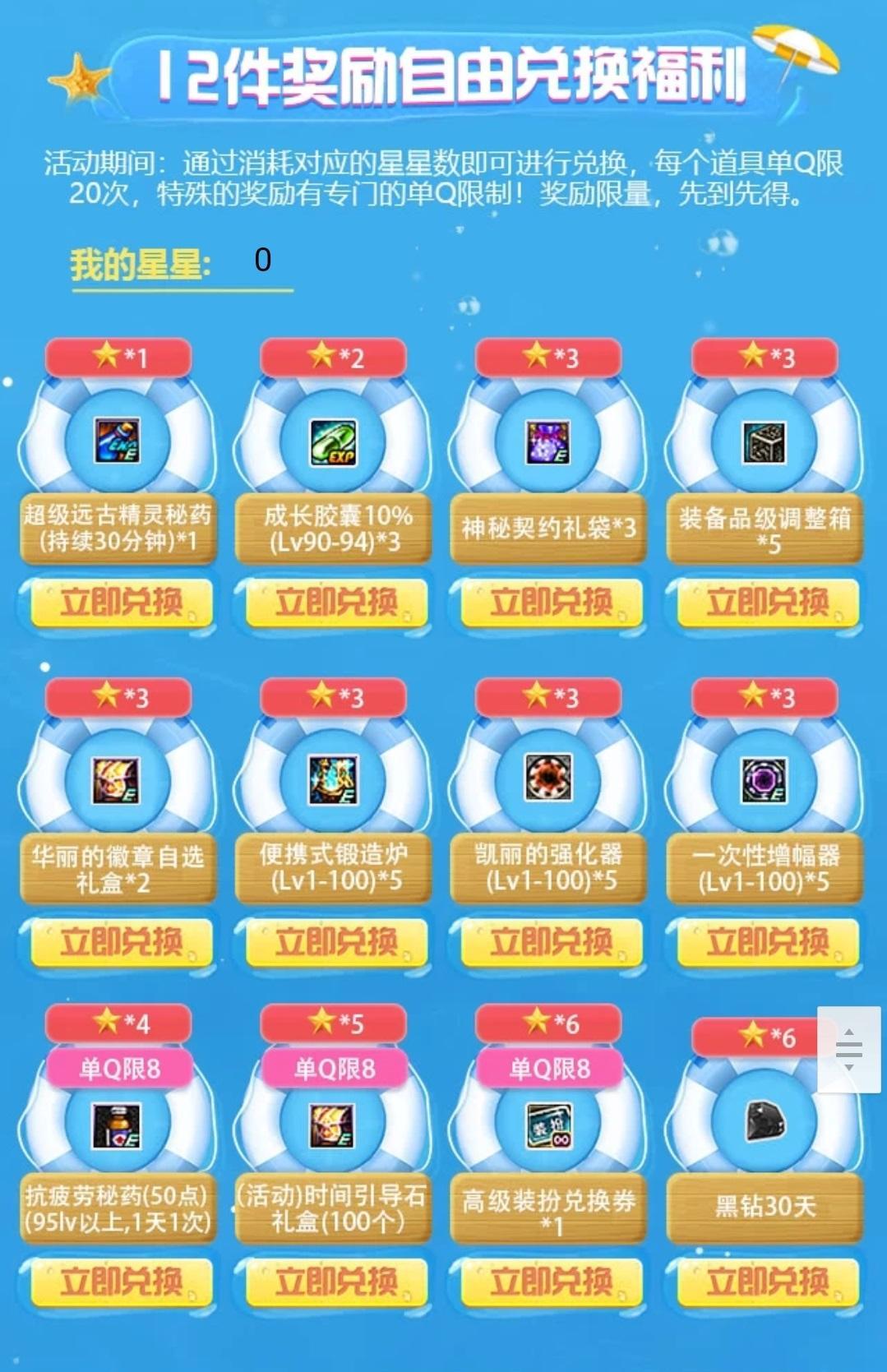Viewport: 887px width, 1372px height.
Task: Redeem 成长胶囊10% (Lv90-94)*3
Action: point(335,603)
